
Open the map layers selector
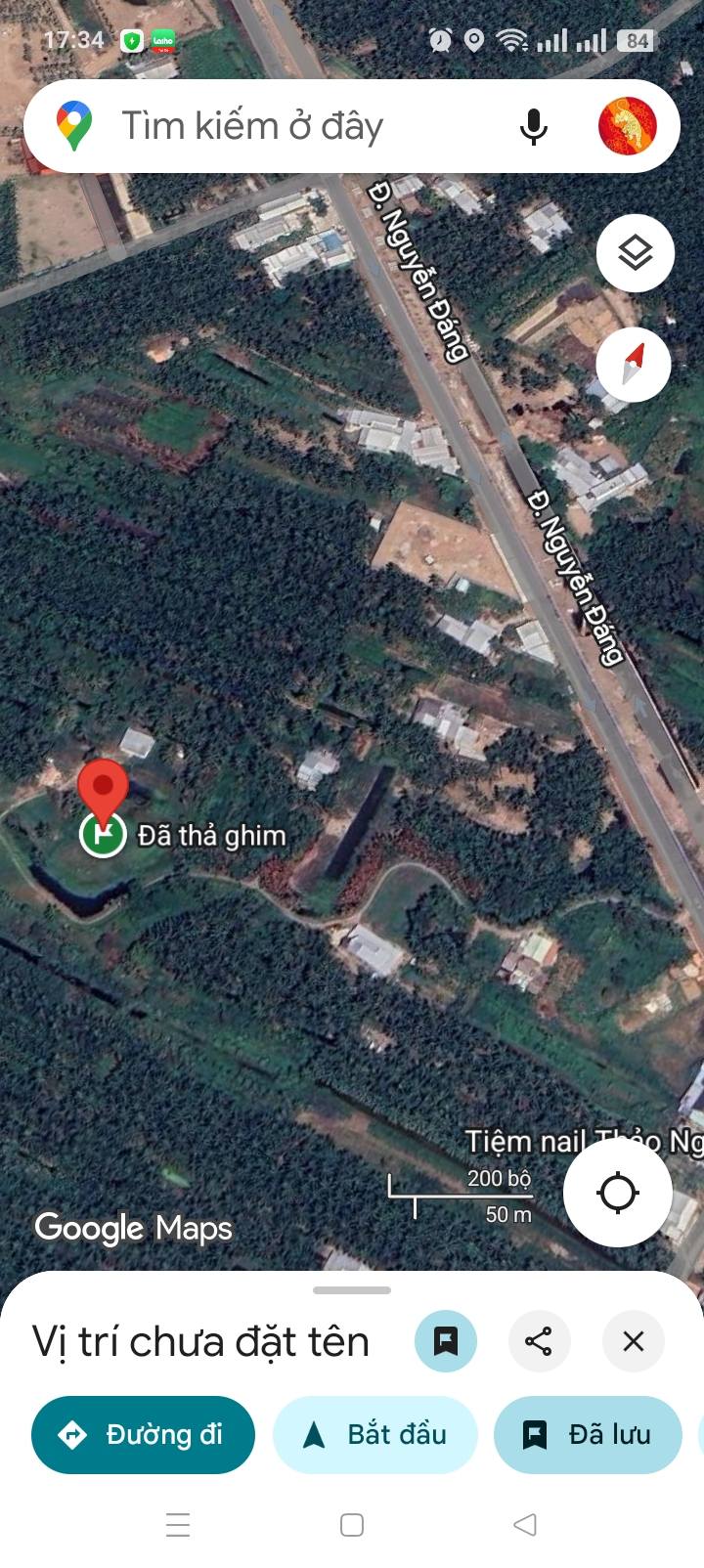click(636, 253)
